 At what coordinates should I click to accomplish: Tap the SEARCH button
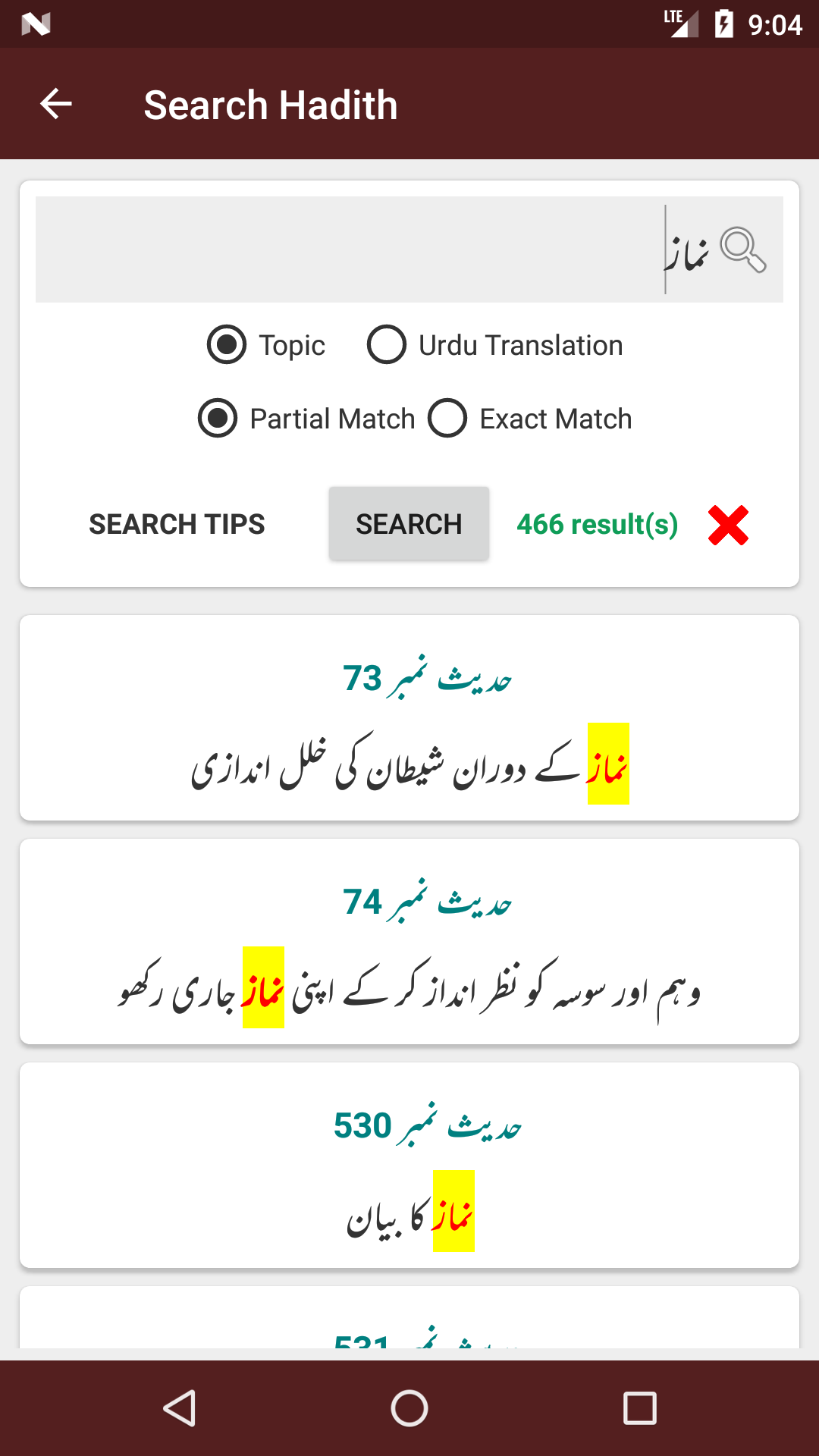click(409, 524)
